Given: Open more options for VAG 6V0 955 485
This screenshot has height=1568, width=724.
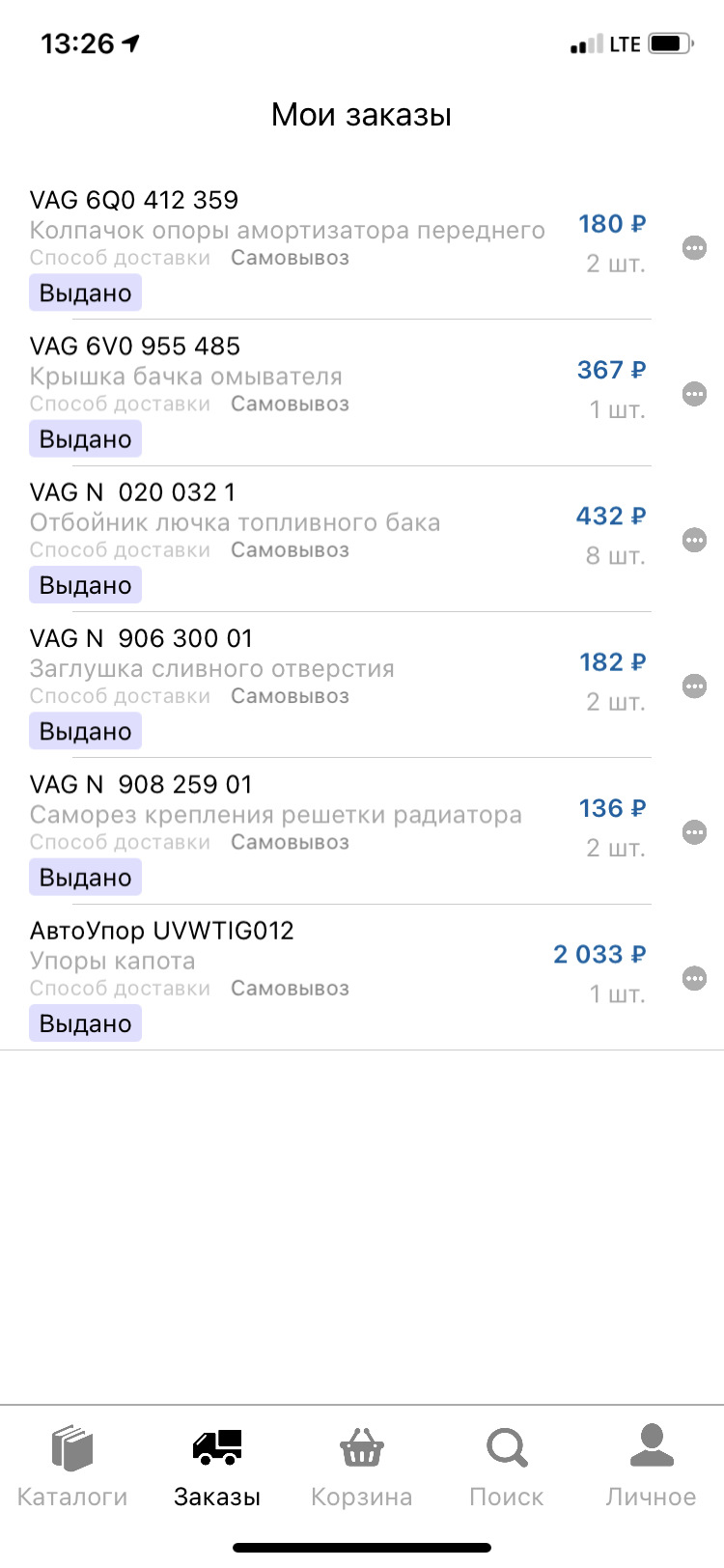Looking at the screenshot, I should (694, 394).
